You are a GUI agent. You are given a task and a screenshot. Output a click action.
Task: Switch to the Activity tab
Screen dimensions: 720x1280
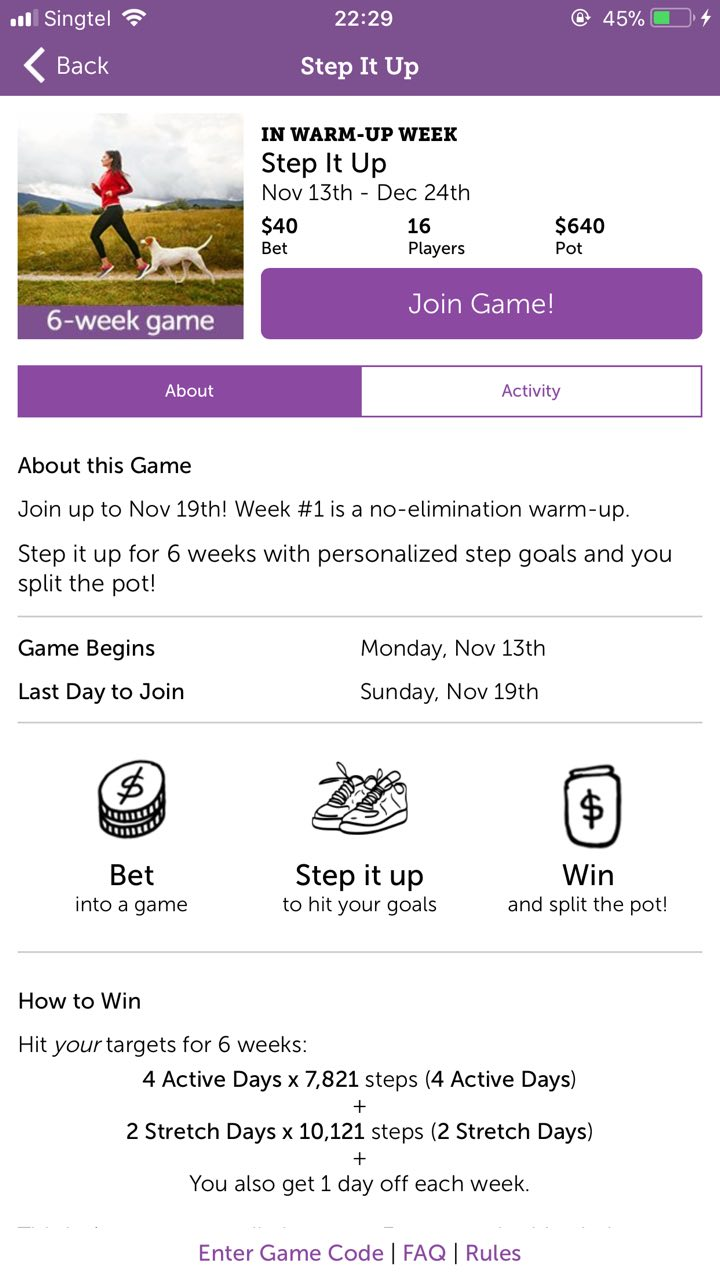coord(530,391)
